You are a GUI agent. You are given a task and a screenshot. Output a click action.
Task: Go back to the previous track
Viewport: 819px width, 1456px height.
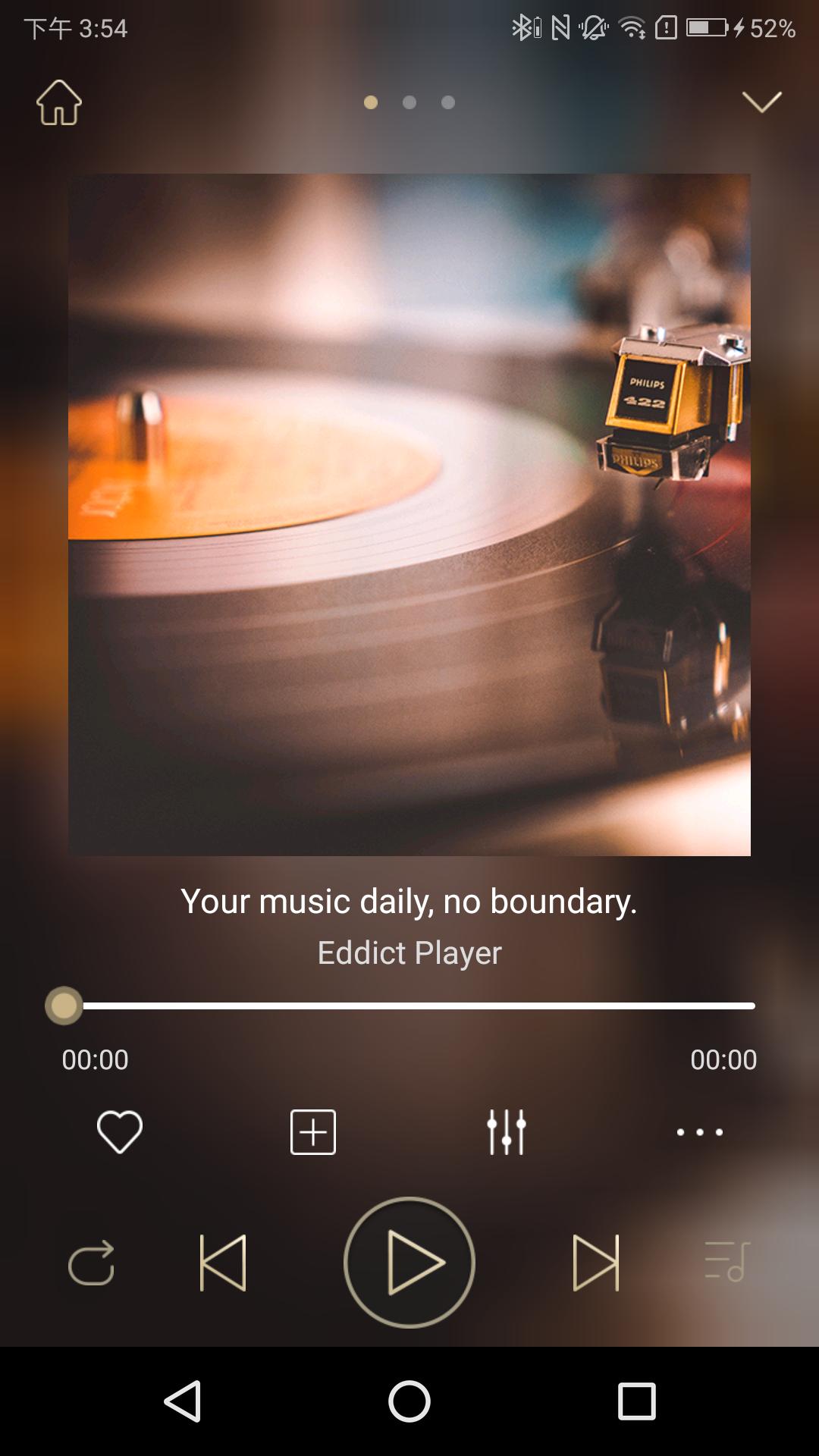coord(221,1262)
